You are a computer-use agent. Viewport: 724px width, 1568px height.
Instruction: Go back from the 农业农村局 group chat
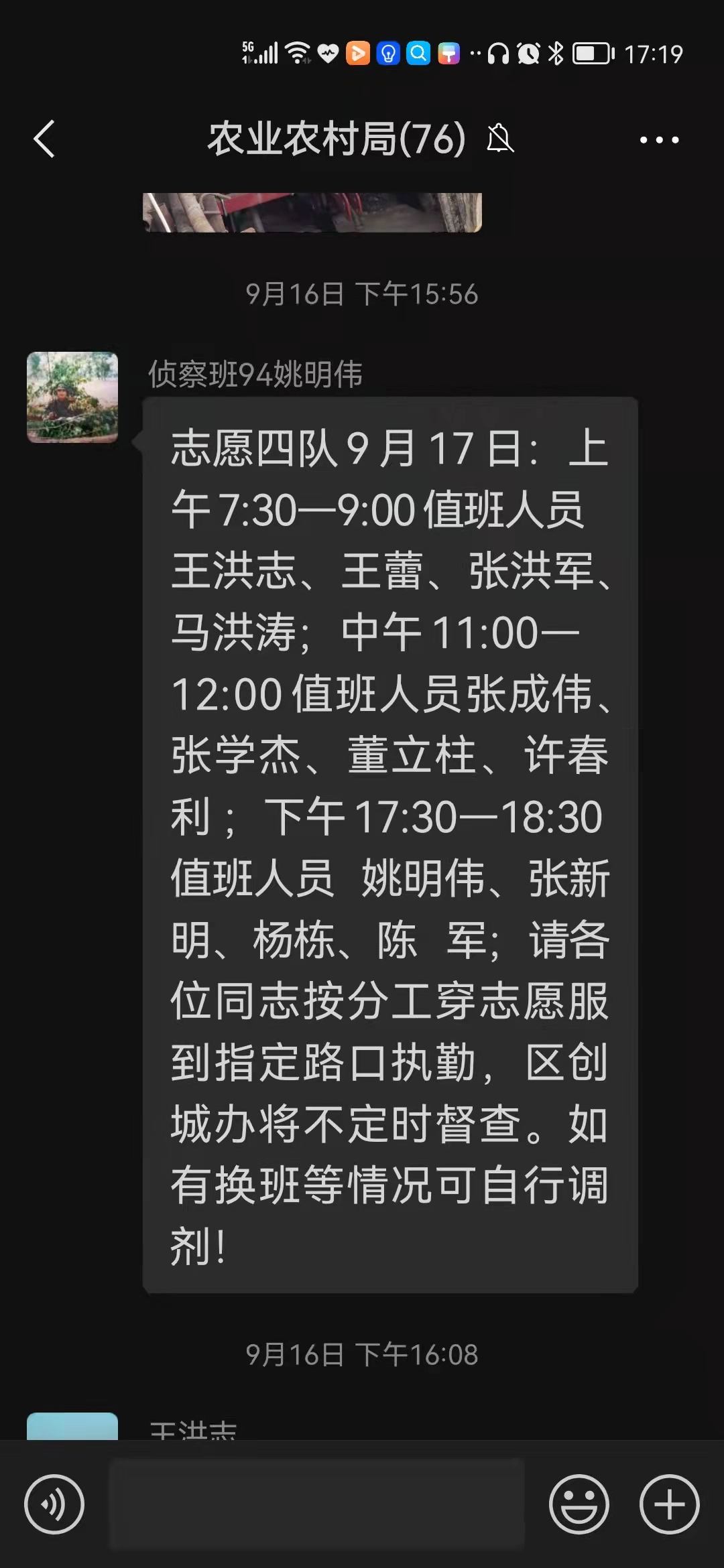coord(44,139)
